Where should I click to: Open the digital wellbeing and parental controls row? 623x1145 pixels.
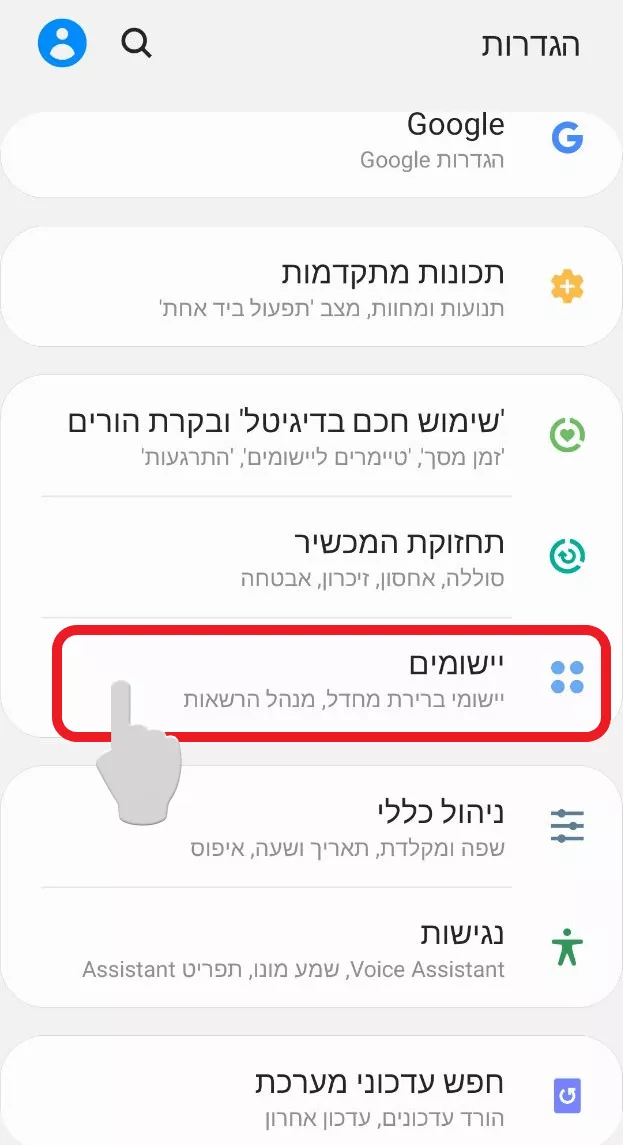(311, 435)
